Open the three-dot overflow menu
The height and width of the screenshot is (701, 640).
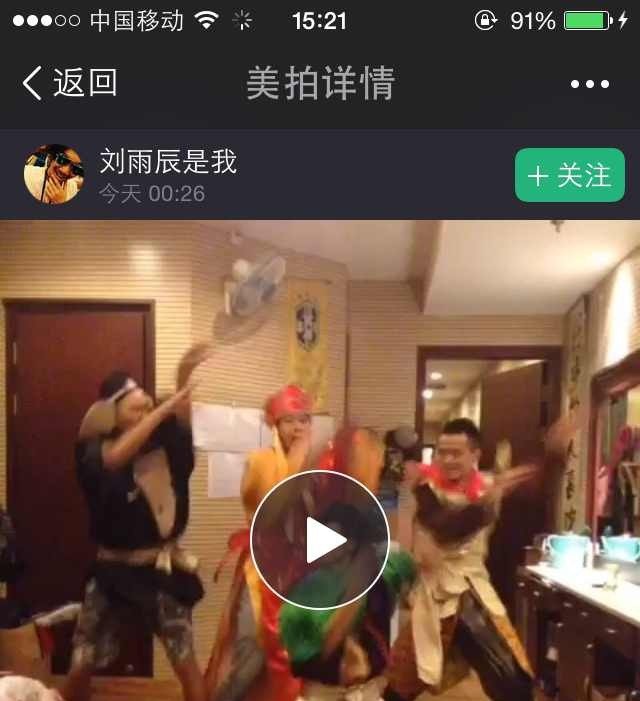coord(589,84)
